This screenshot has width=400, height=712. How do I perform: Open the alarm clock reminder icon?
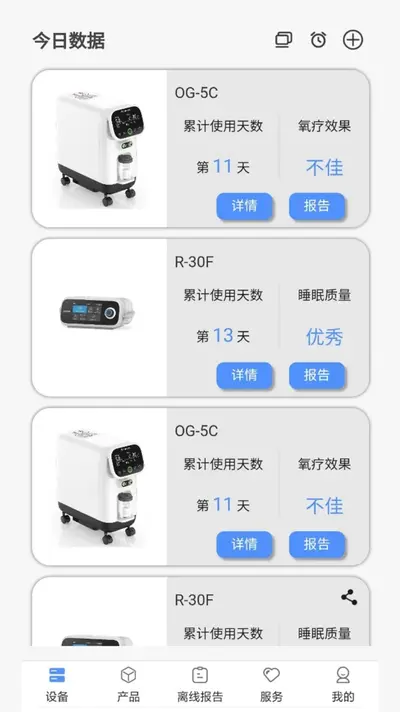(x=318, y=40)
